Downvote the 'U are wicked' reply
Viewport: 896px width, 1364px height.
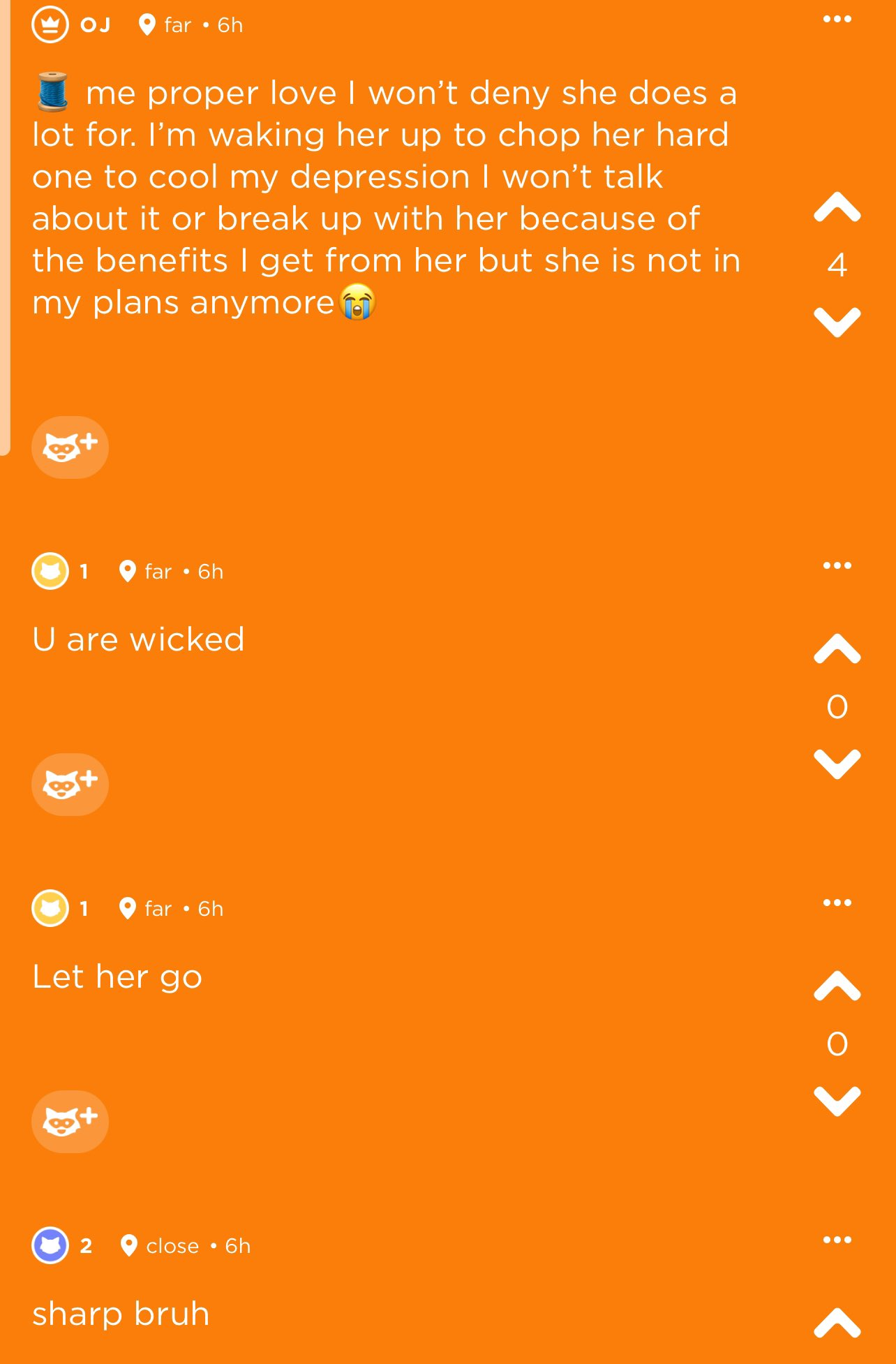(837, 764)
